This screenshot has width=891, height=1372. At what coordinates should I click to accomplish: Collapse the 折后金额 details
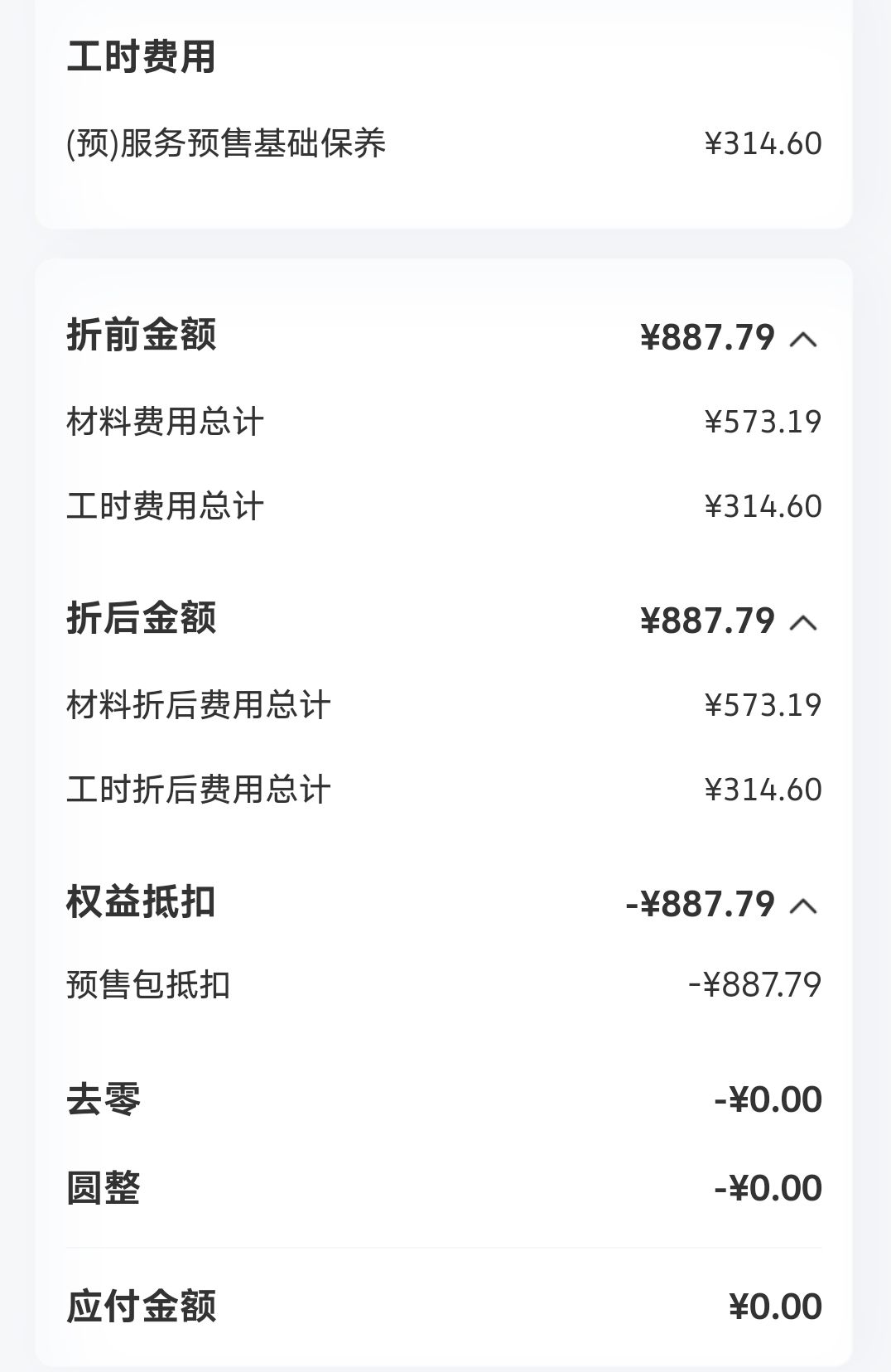pos(803,623)
